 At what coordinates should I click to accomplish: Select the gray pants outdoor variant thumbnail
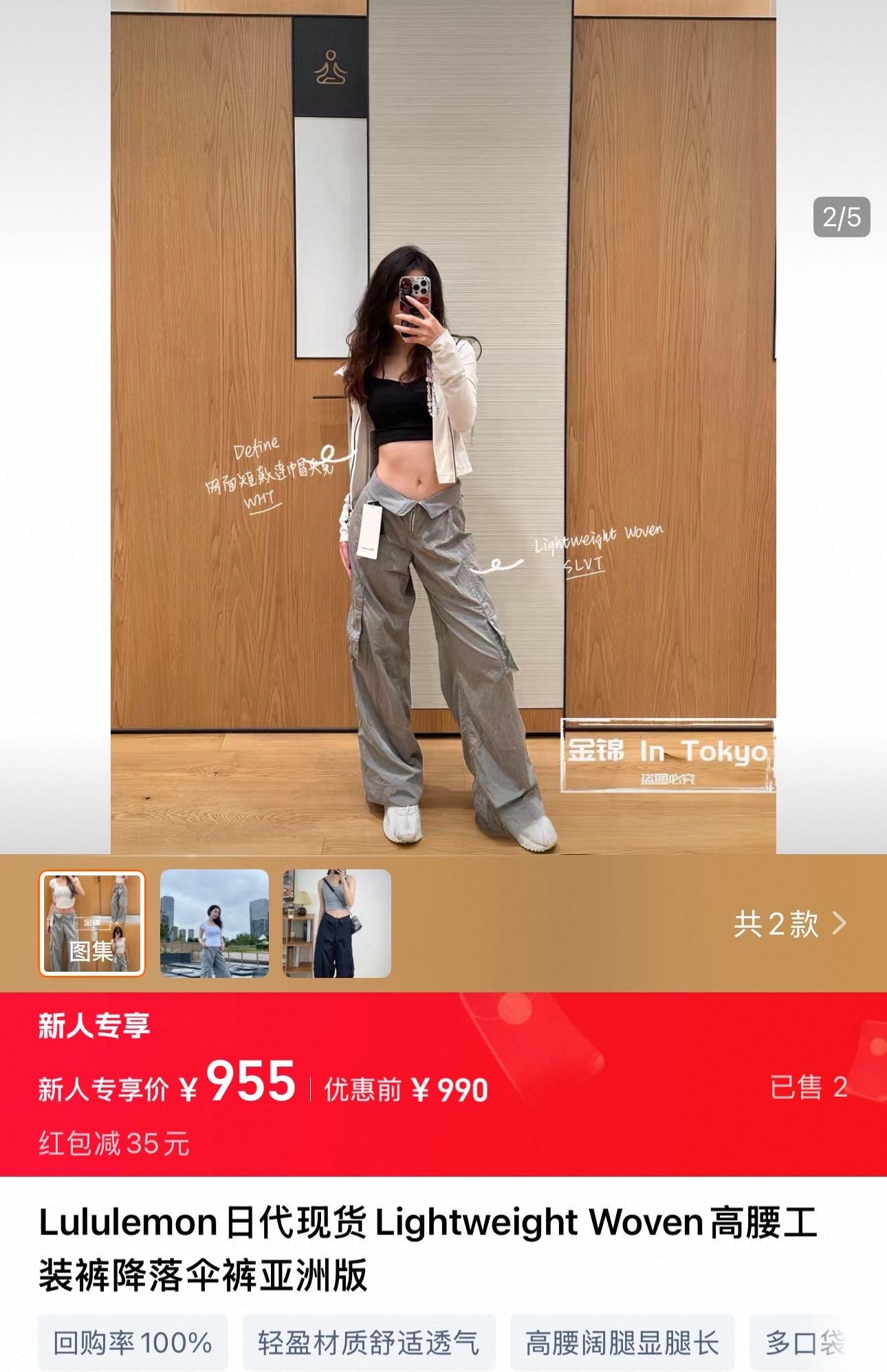pos(215,923)
